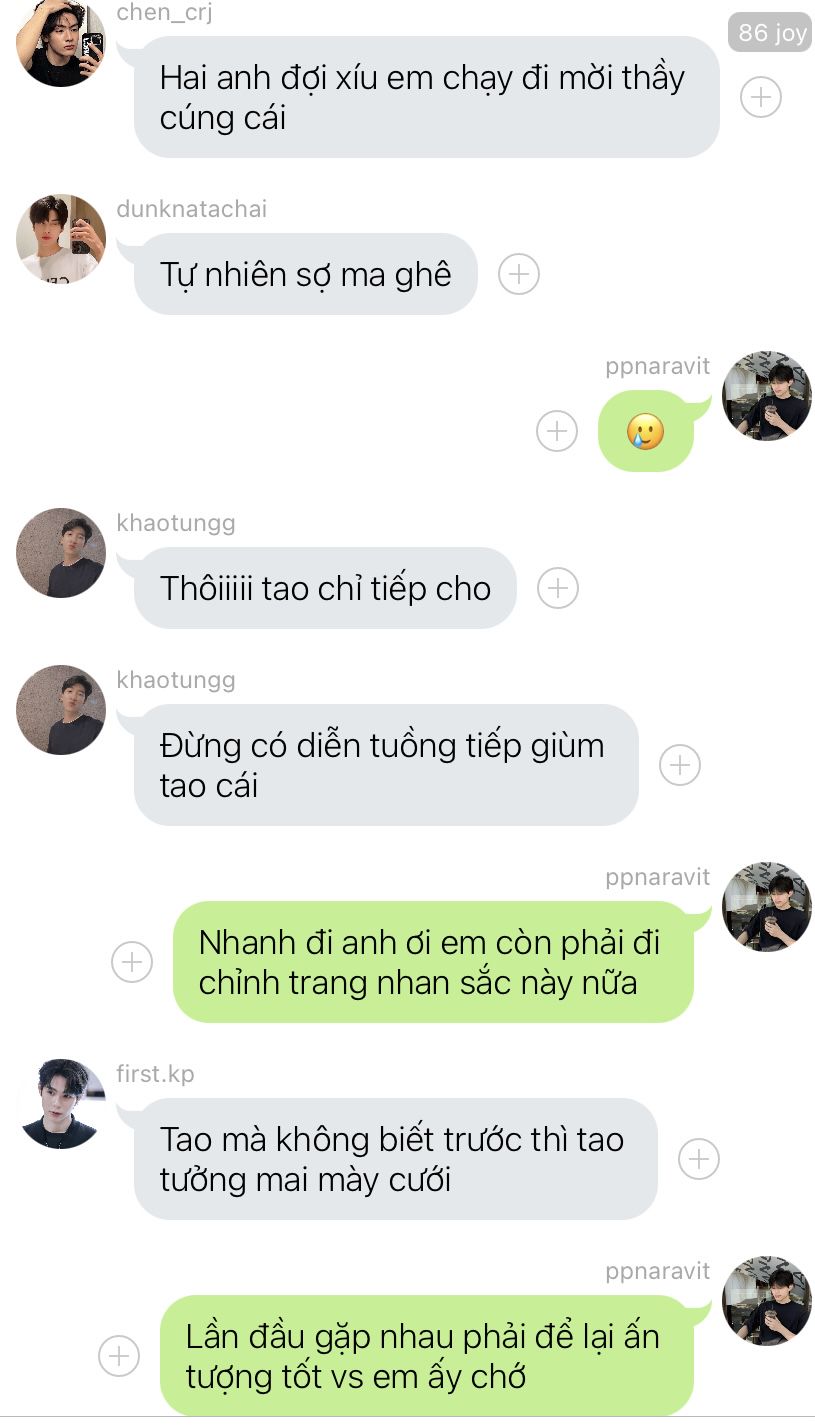The height and width of the screenshot is (1428, 815).
Task: Tap plus next to "Đừng có diễn tuồng" message
Action: tap(679, 765)
